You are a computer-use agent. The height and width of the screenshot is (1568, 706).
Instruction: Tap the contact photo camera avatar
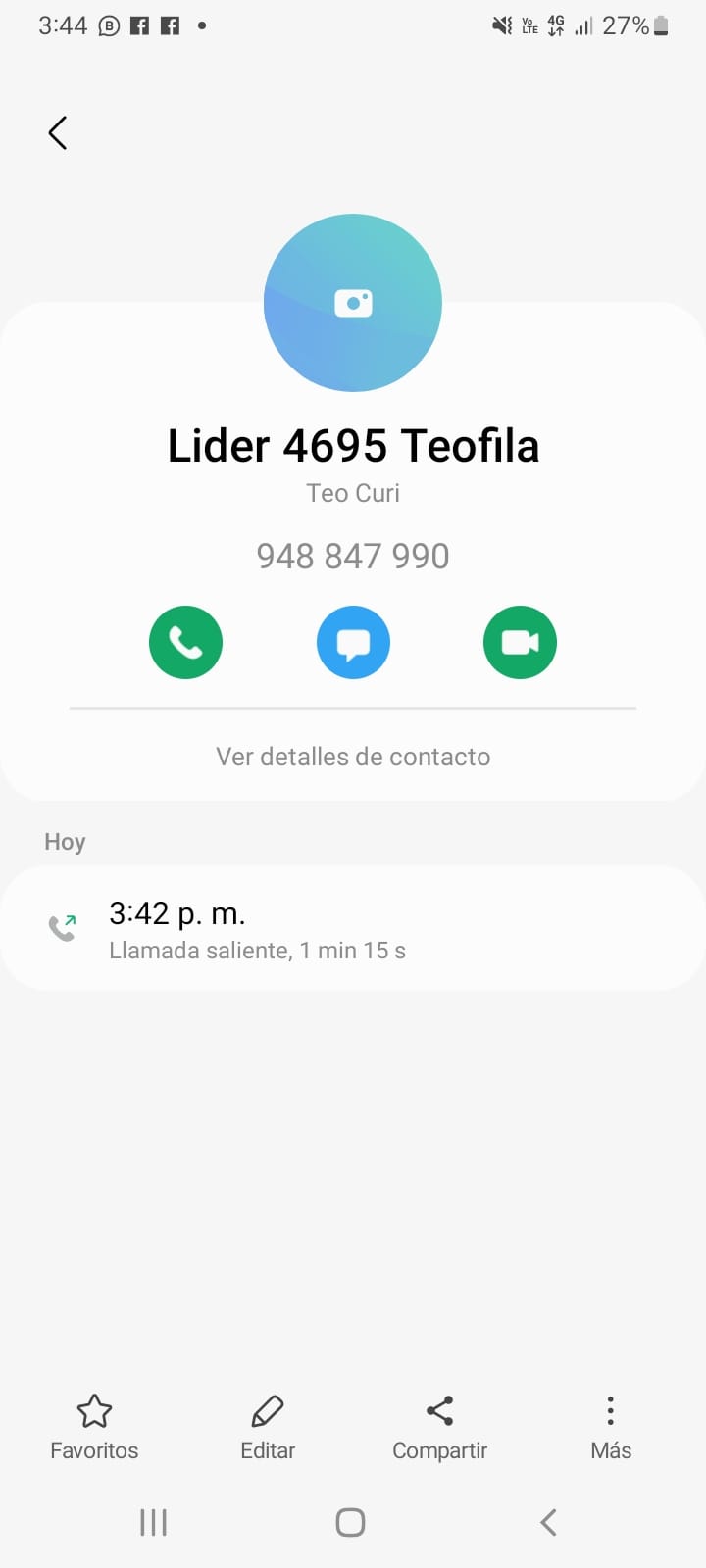(x=353, y=303)
